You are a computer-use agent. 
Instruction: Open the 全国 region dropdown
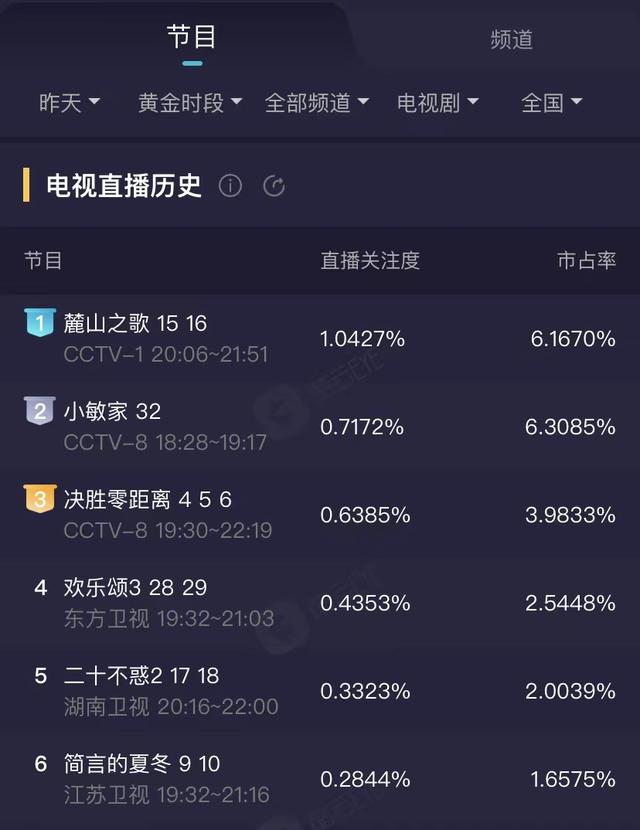click(x=551, y=102)
